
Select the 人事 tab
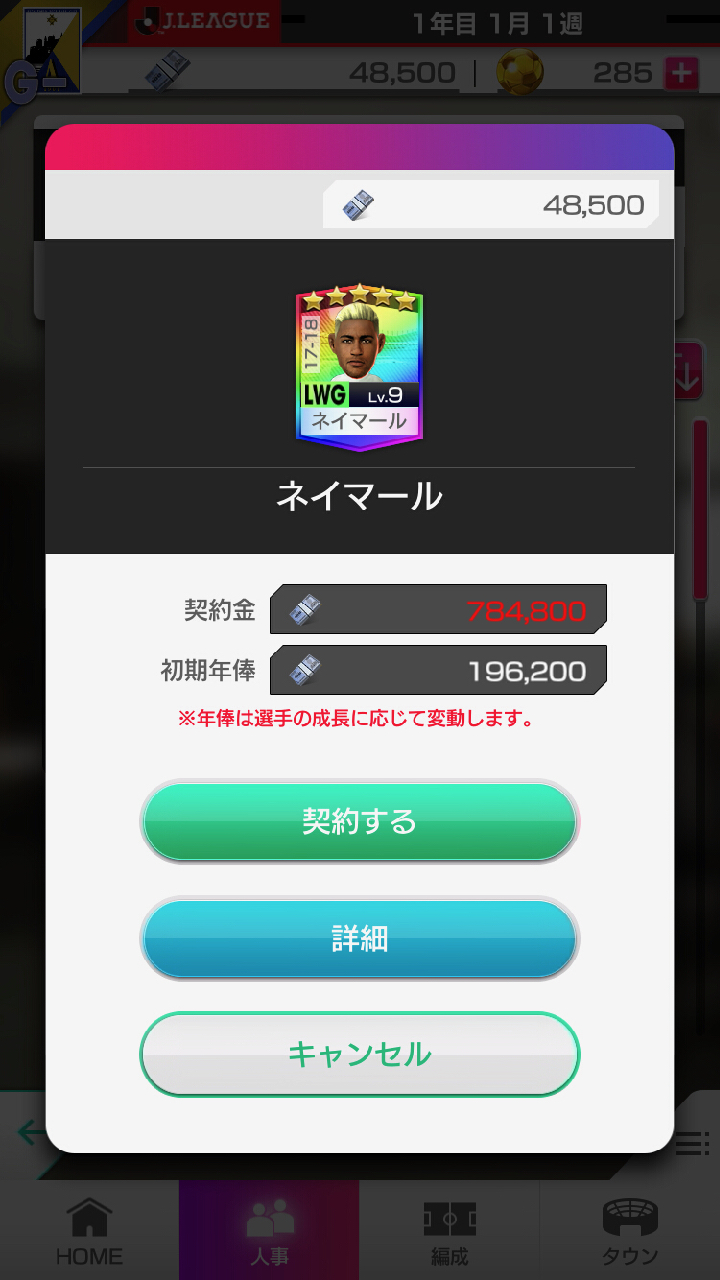point(269,1232)
